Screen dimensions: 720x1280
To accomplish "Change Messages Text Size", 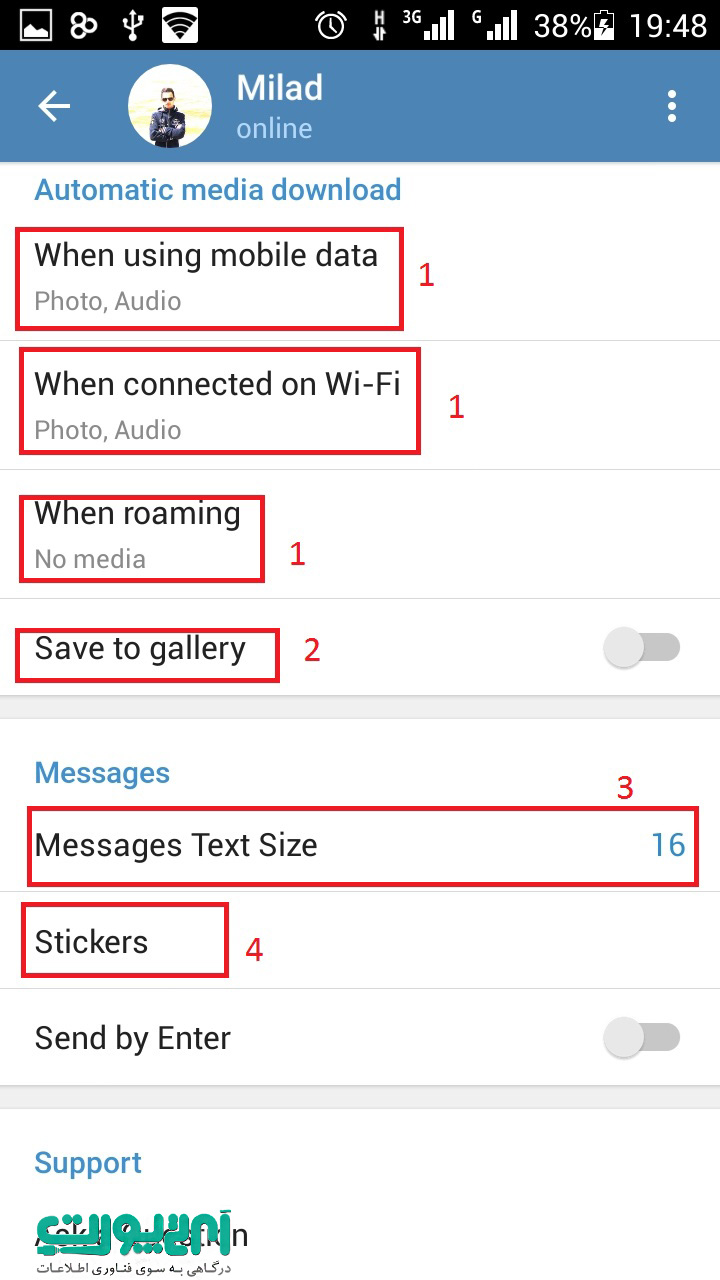I will 360,845.
